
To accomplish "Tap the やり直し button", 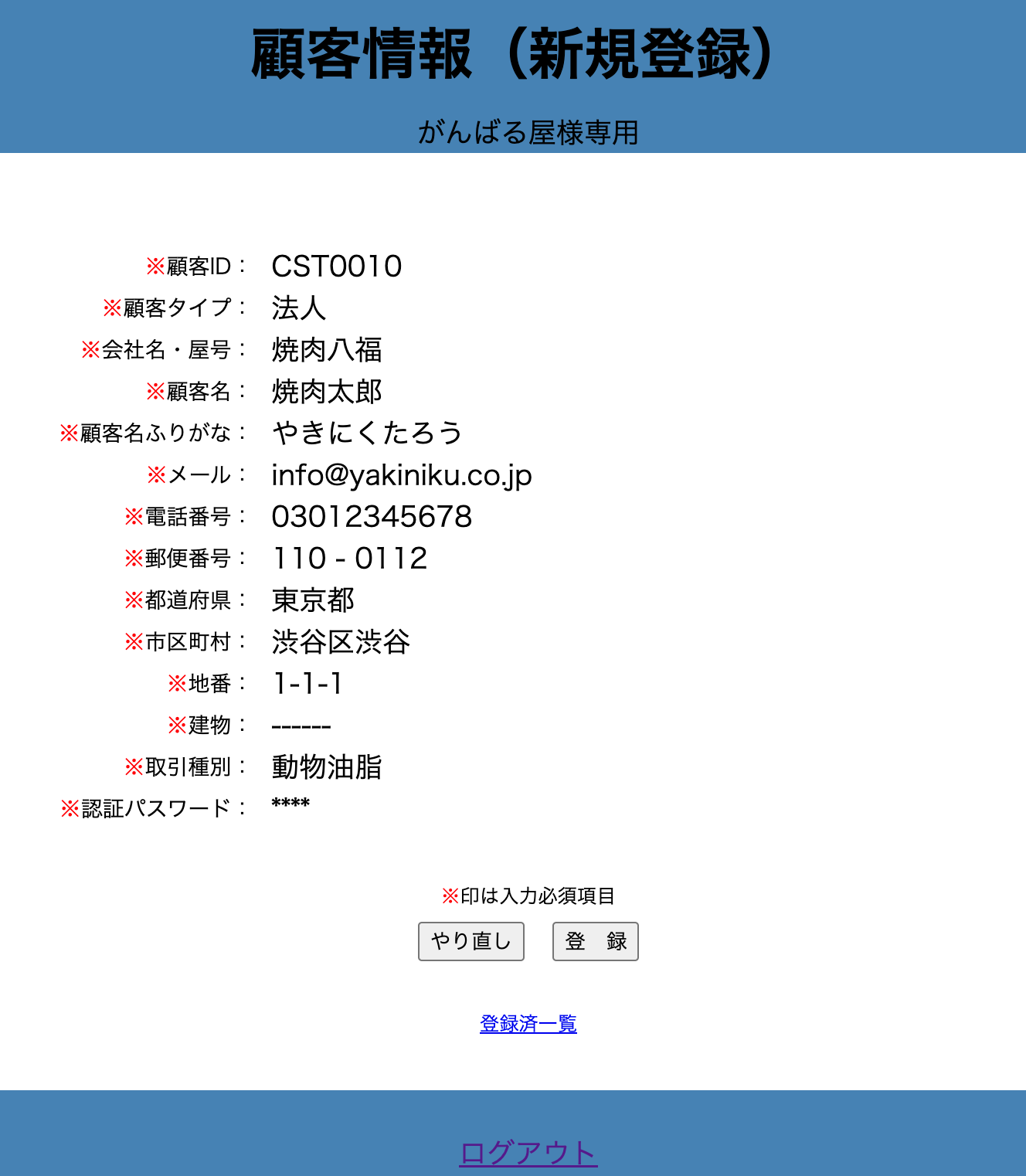I will tap(471, 941).
